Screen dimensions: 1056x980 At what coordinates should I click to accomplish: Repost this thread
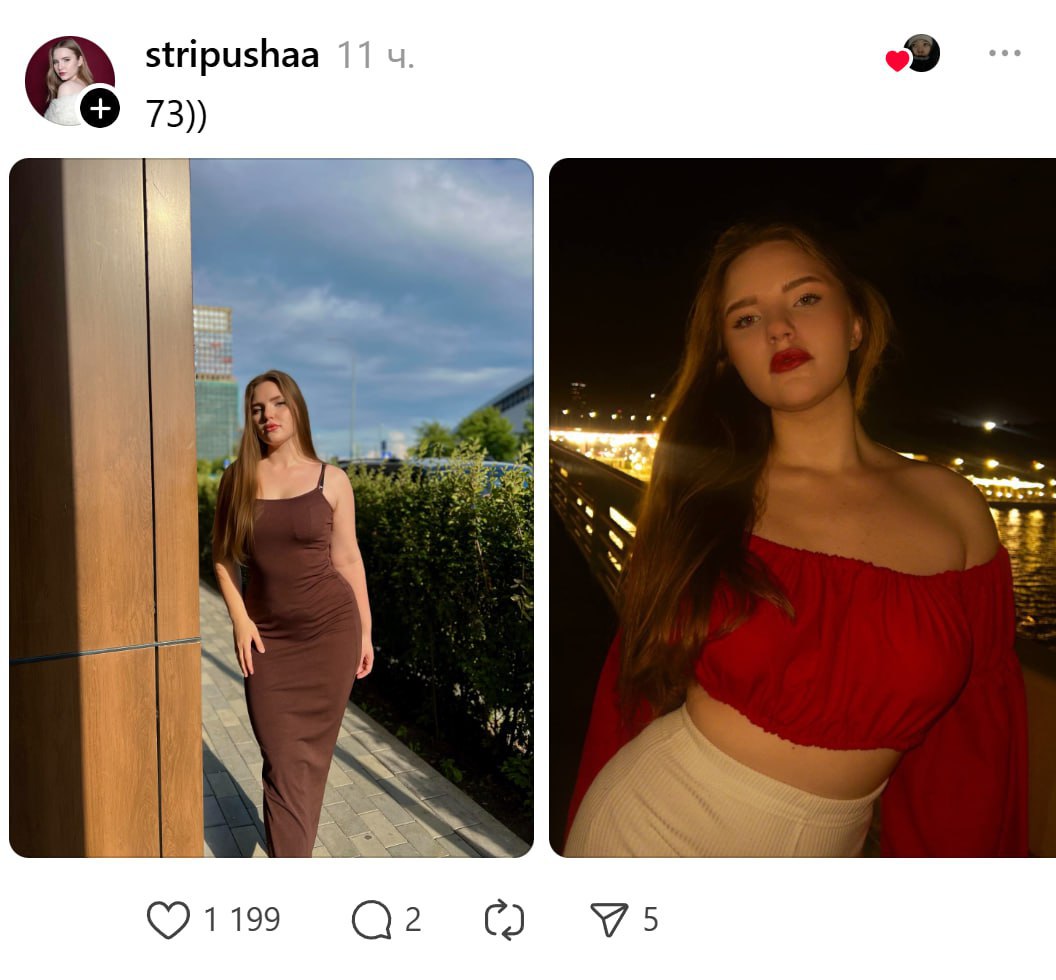pos(504,920)
